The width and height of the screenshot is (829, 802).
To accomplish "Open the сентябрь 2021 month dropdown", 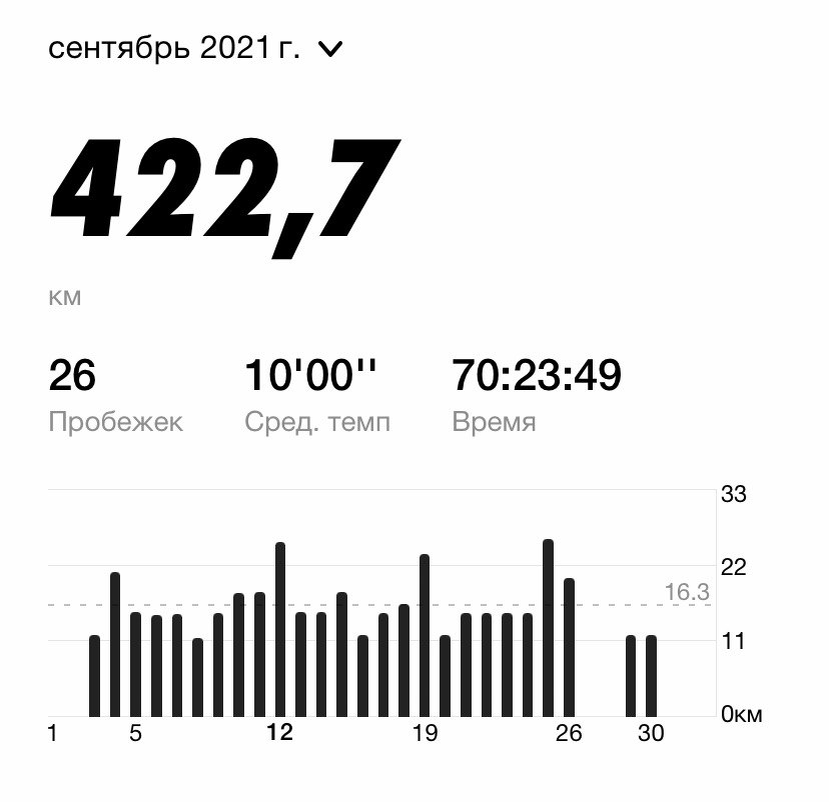I will [196, 49].
